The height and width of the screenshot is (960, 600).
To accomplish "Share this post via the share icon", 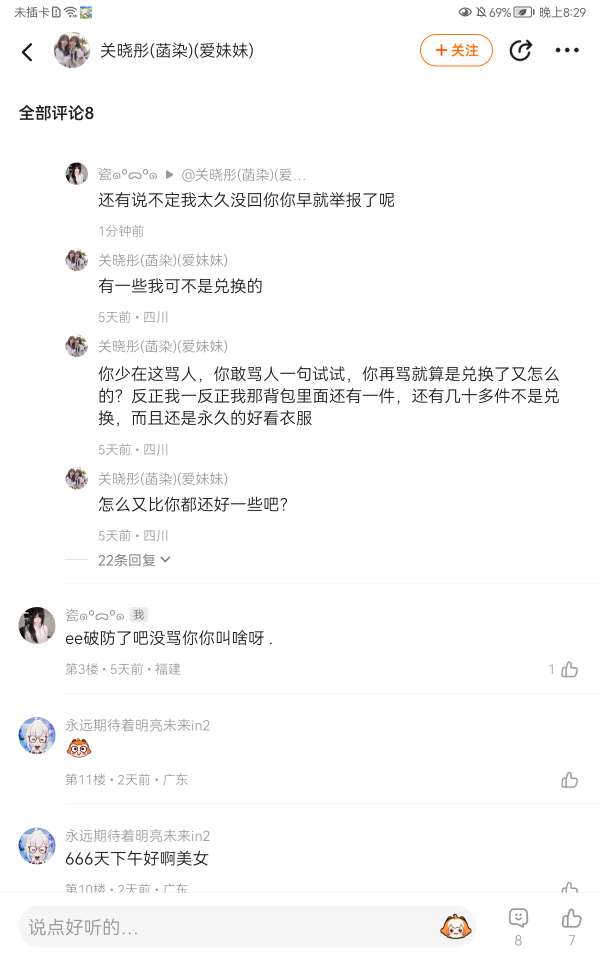I will coord(520,50).
